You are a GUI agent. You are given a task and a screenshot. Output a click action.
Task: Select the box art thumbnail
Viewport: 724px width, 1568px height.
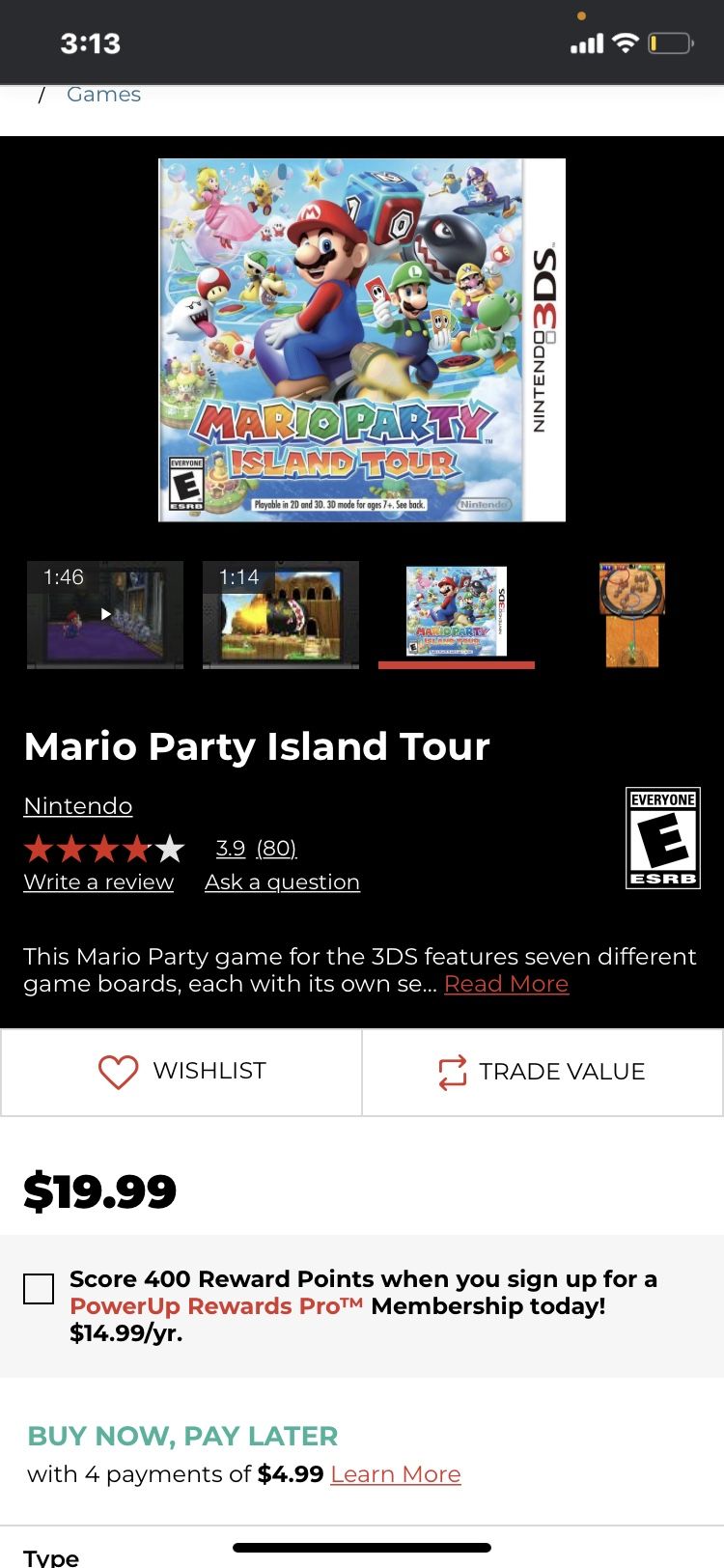(x=457, y=612)
